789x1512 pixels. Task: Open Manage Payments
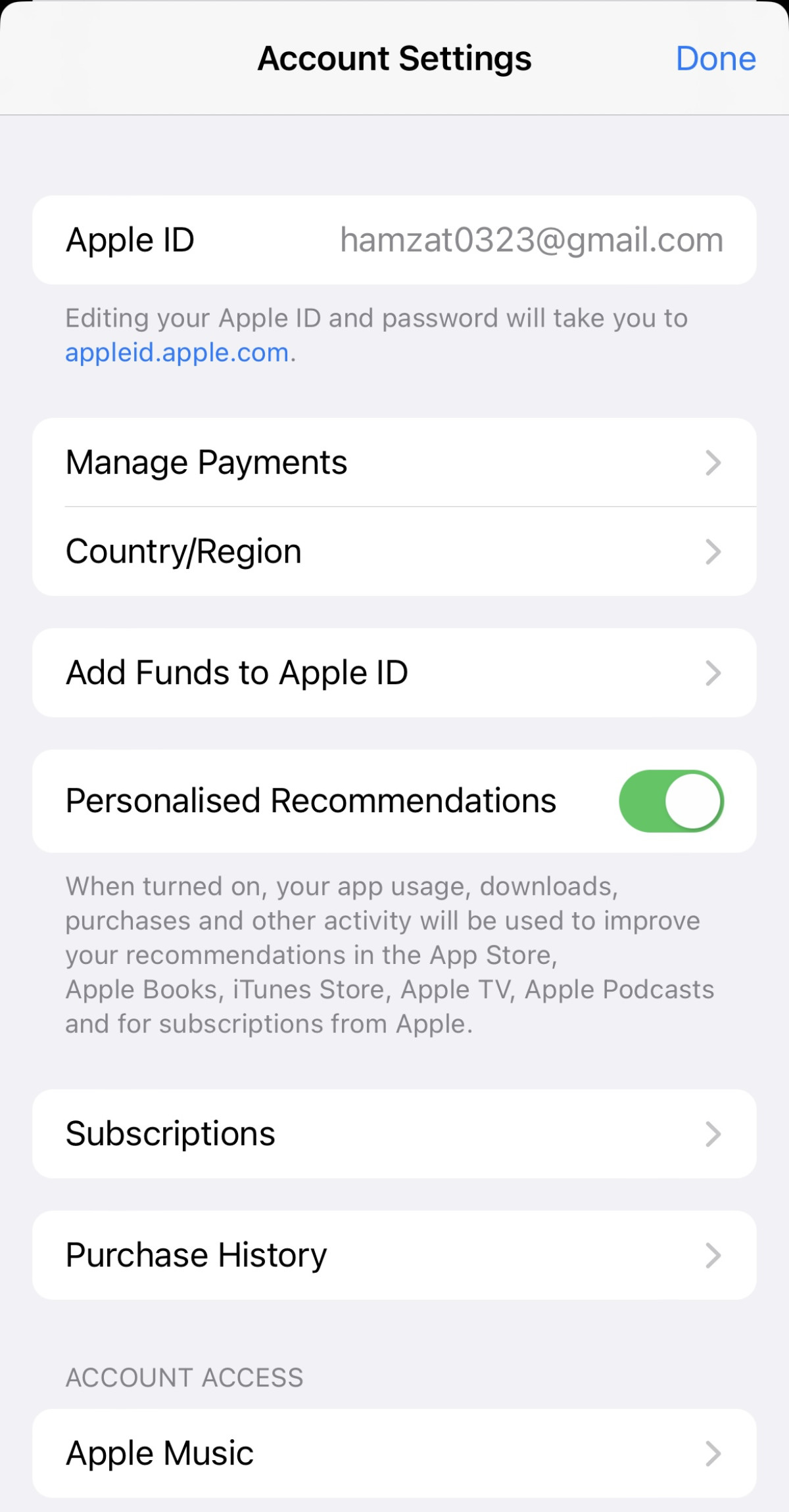[394, 463]
